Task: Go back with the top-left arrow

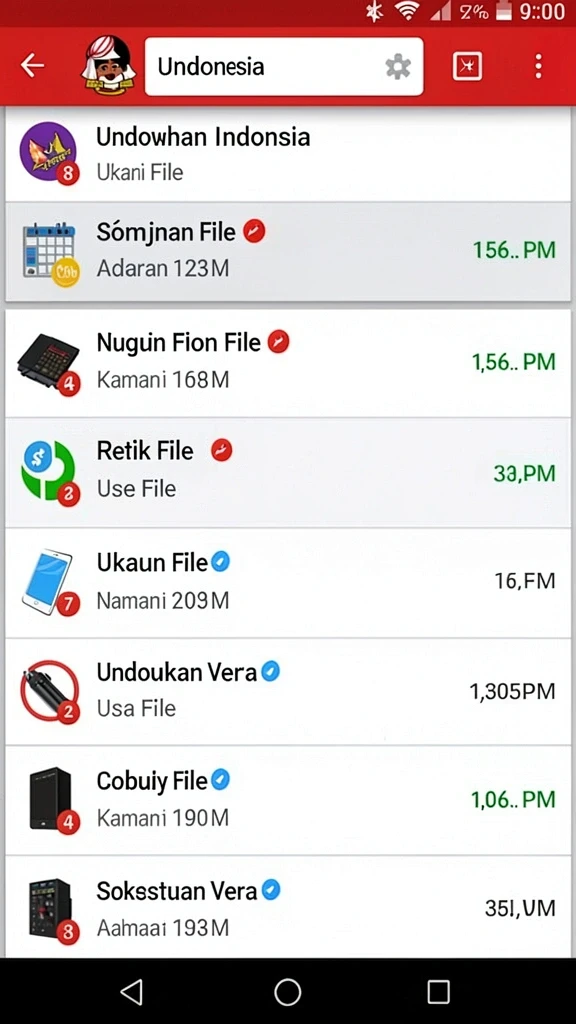Action: coord(32,65)
